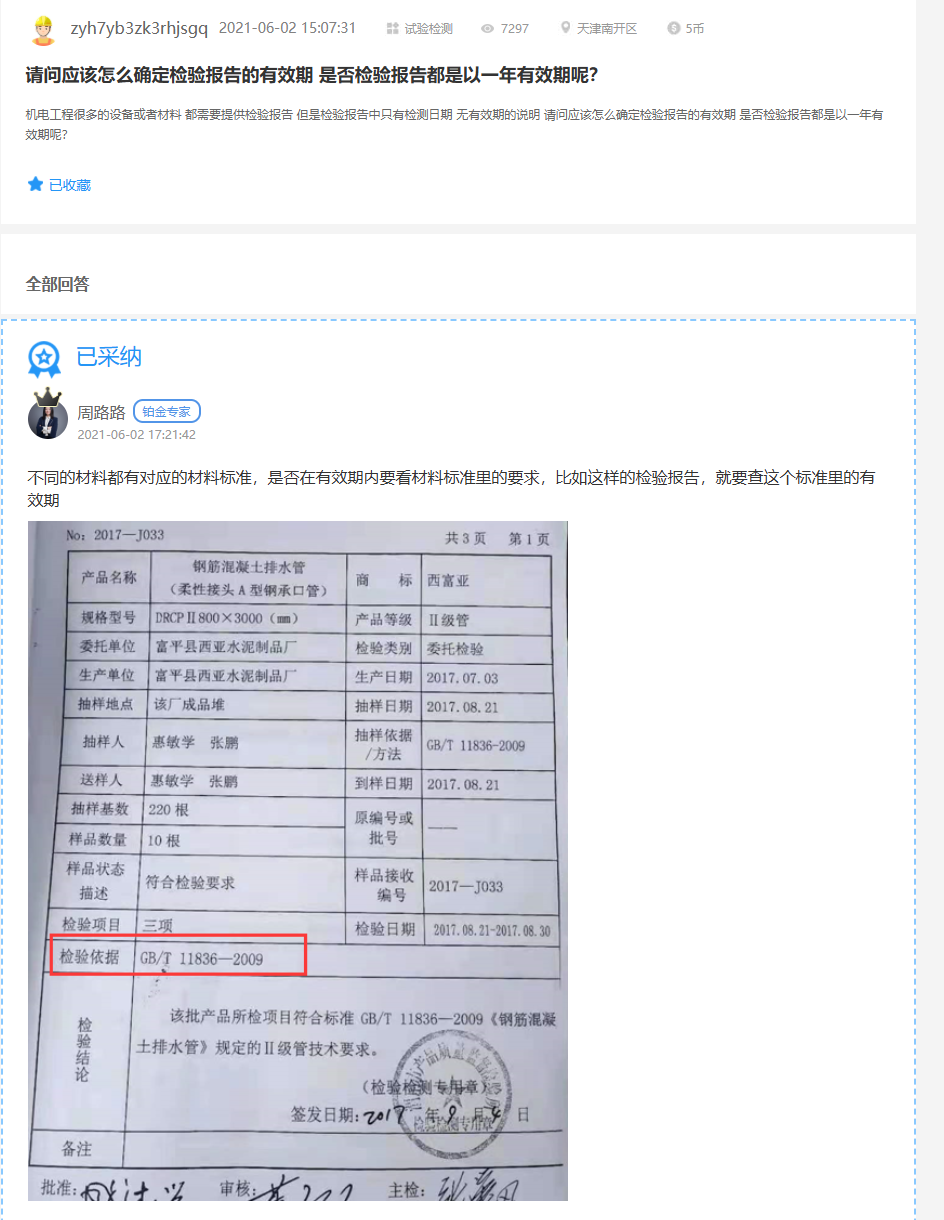This screenshot has height=1220, width=944.
Task: Open asker zyh7yb3zk3rhjsgq's profile
Action: point(139,28)
